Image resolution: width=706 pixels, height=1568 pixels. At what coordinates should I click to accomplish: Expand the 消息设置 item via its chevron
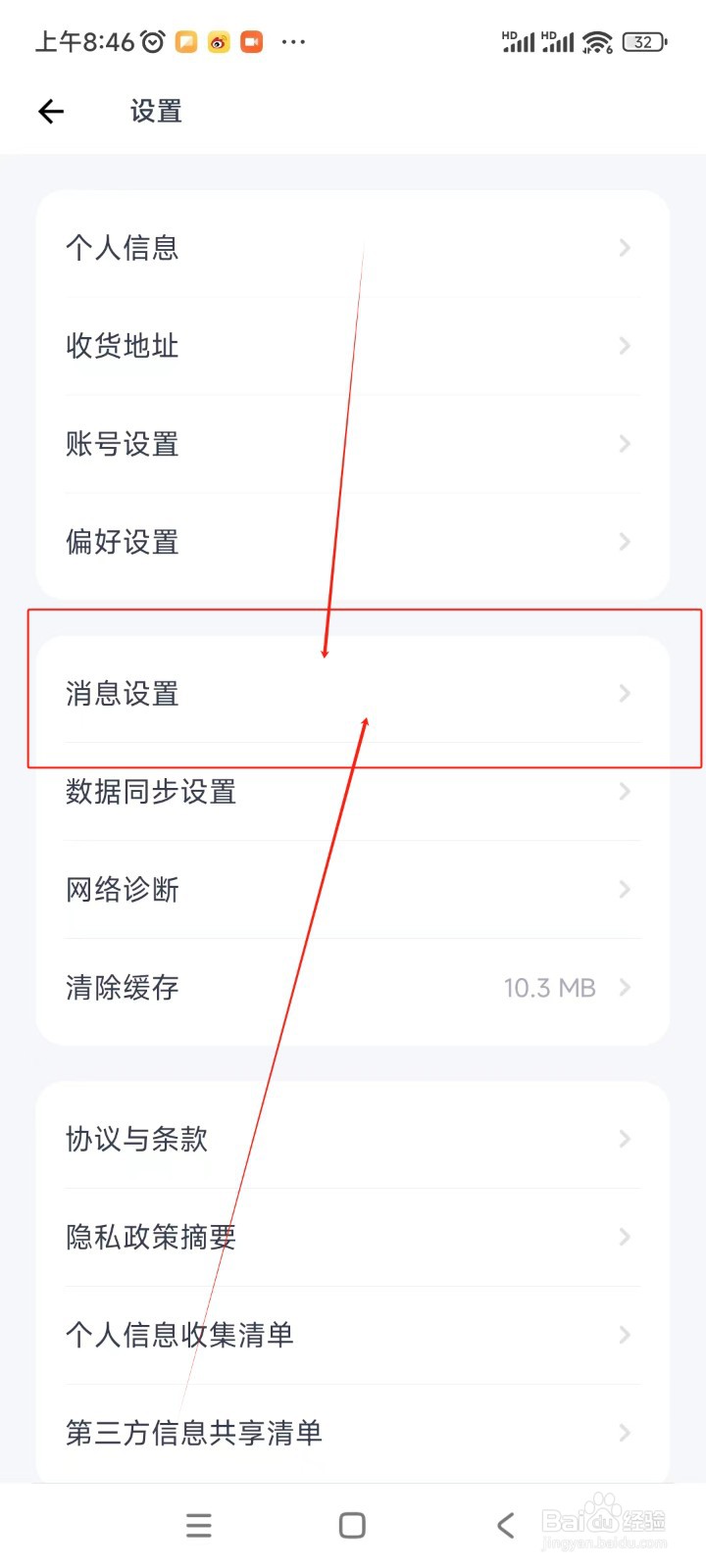pyautogui.click(x=625, y=694)
